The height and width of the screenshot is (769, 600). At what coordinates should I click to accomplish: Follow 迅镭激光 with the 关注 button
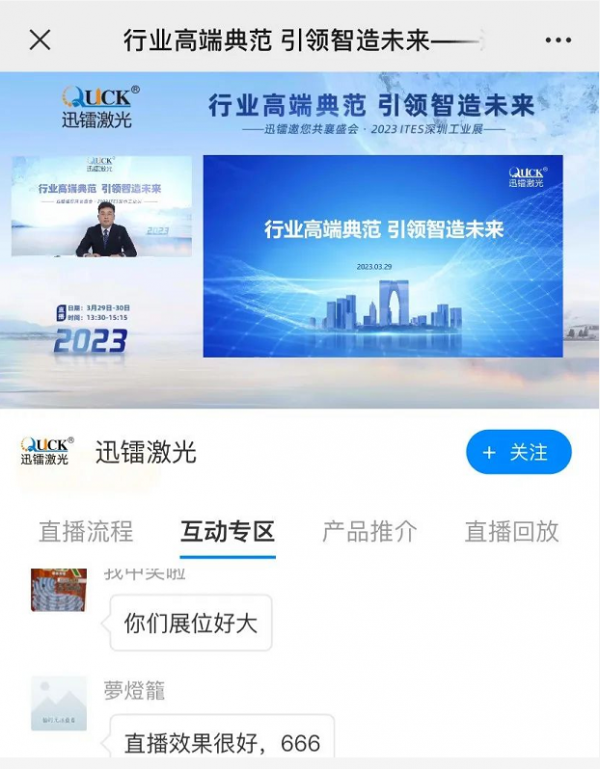pyautogui.click(x=518, y=453)
